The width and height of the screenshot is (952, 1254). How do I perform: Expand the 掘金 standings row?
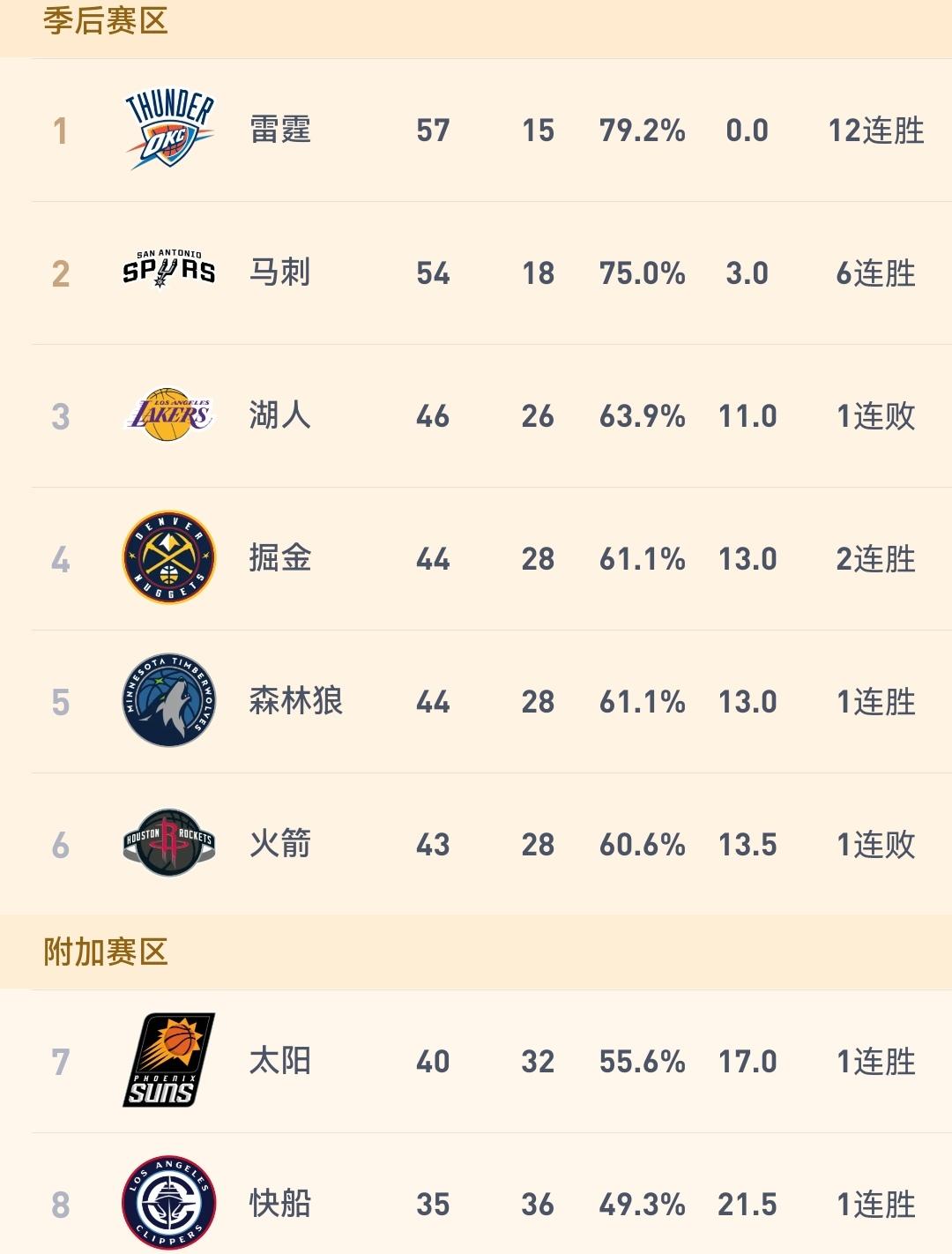476,558
